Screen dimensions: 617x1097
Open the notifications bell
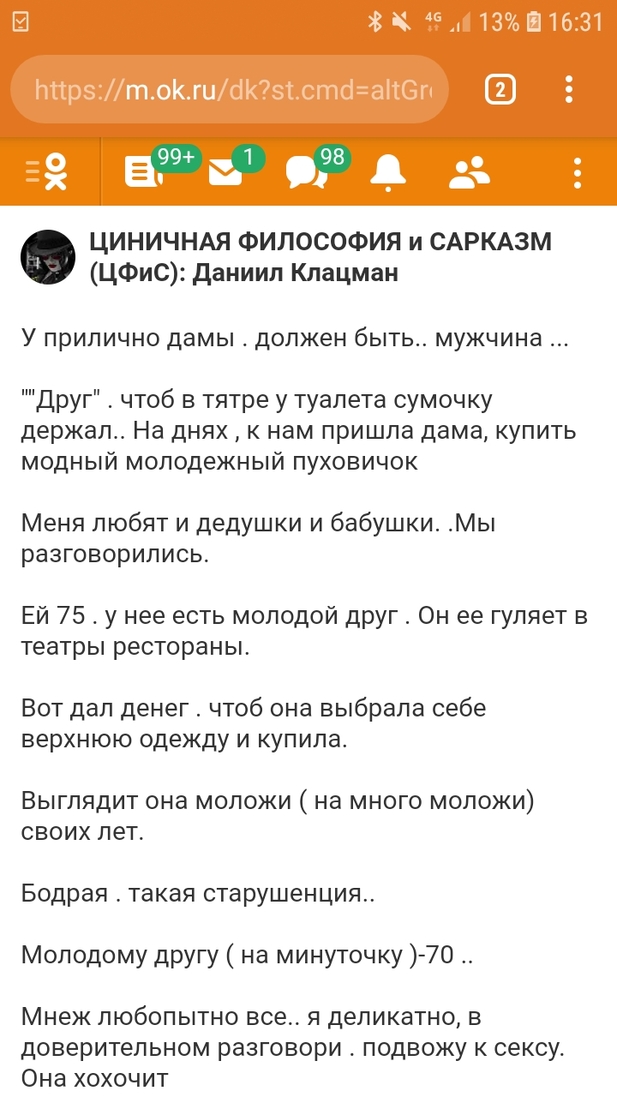pyautogui.click(x=388, y=172)
